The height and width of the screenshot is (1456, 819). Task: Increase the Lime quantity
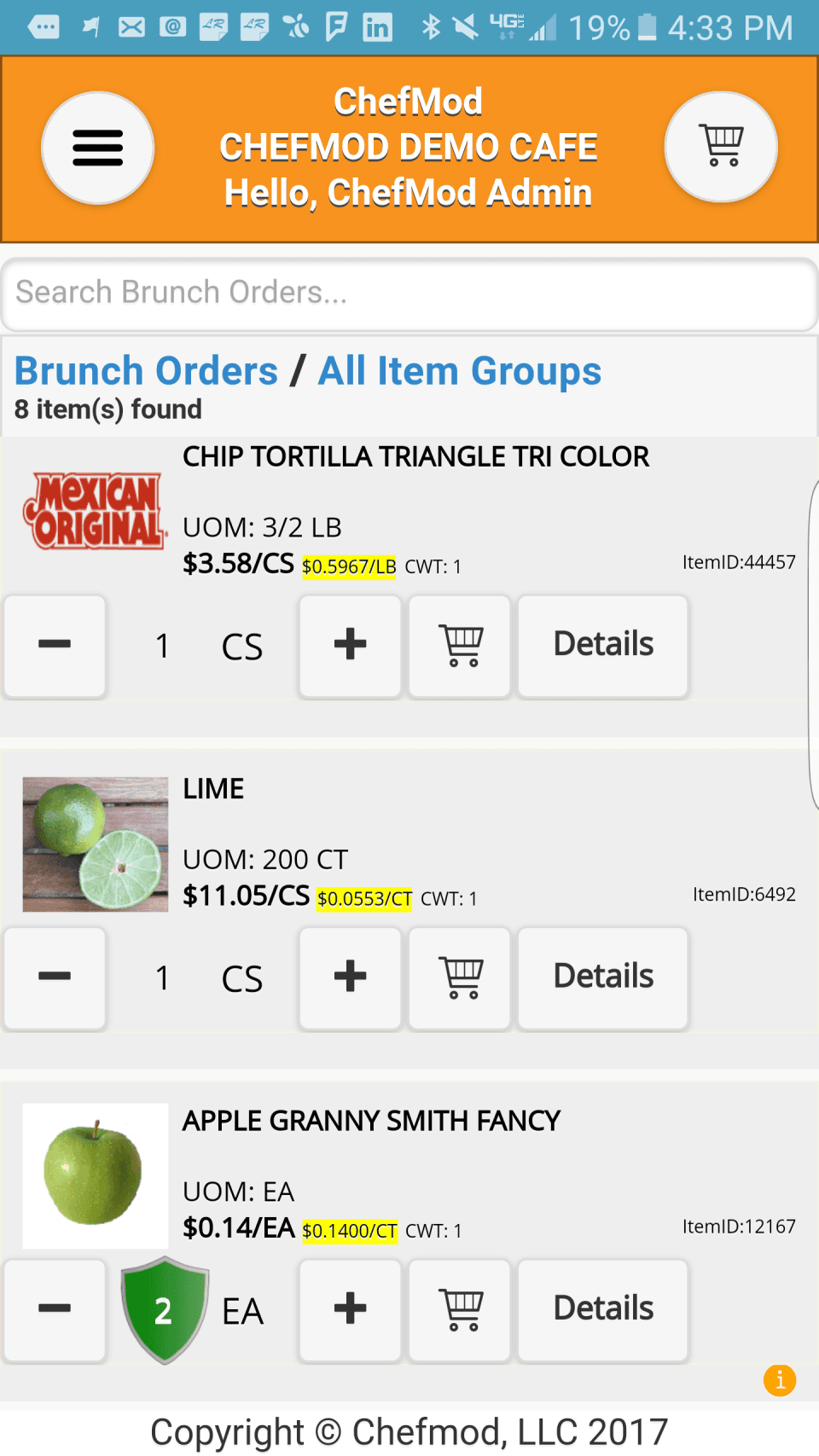pyautogui.click(x=350, y=977)
